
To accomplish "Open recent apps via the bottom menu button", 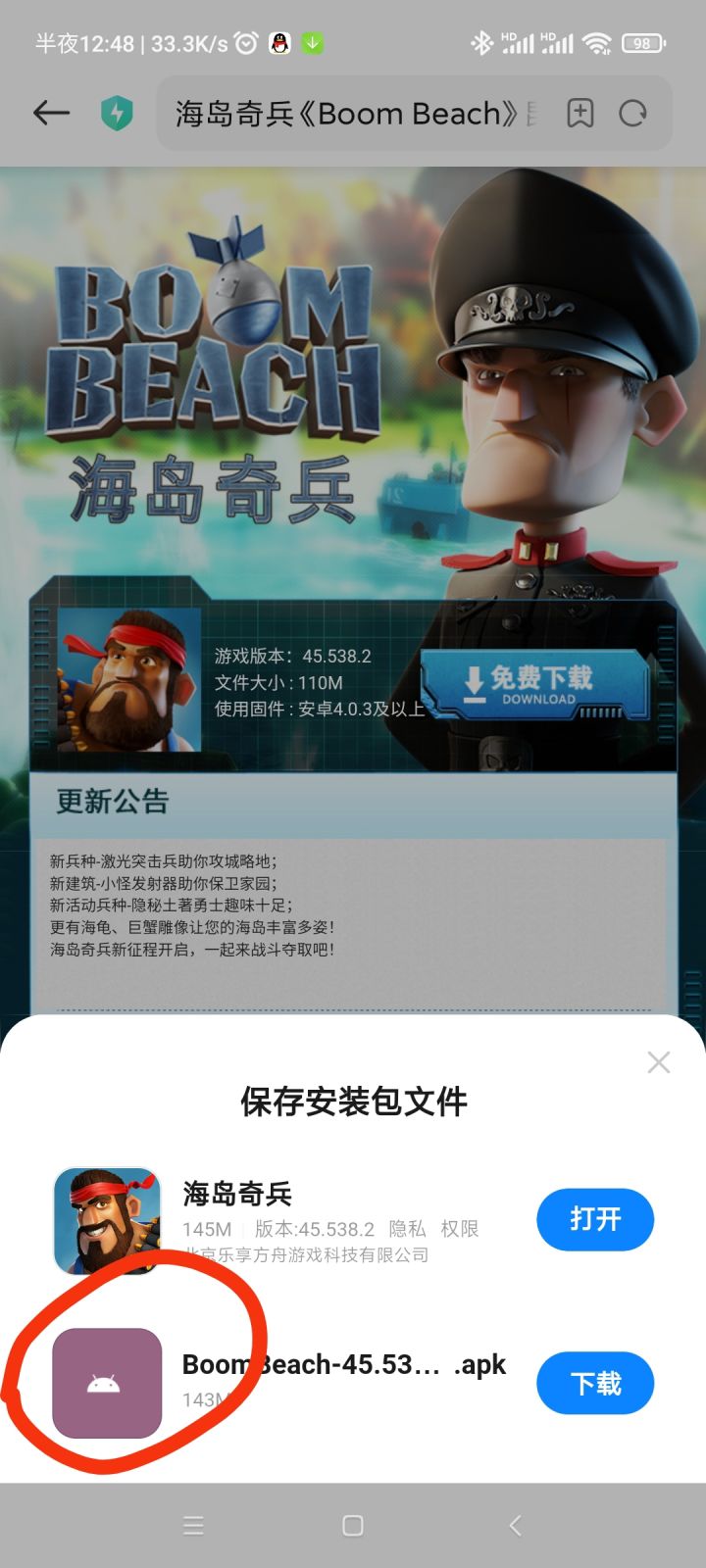I will tap(192, 1525).
